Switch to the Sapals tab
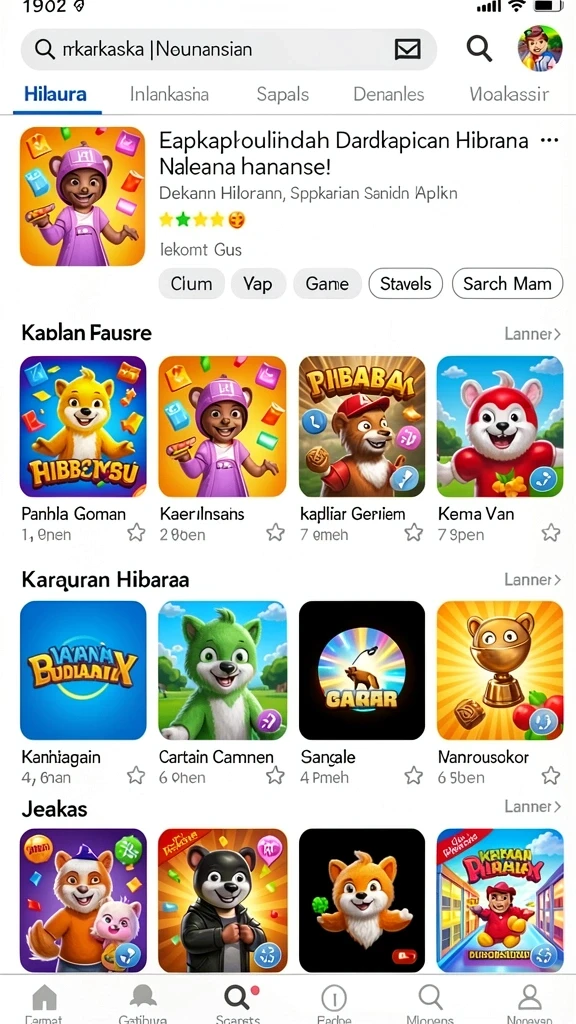The height and width of the screenshot is (1024, 576). click(283, 94)
